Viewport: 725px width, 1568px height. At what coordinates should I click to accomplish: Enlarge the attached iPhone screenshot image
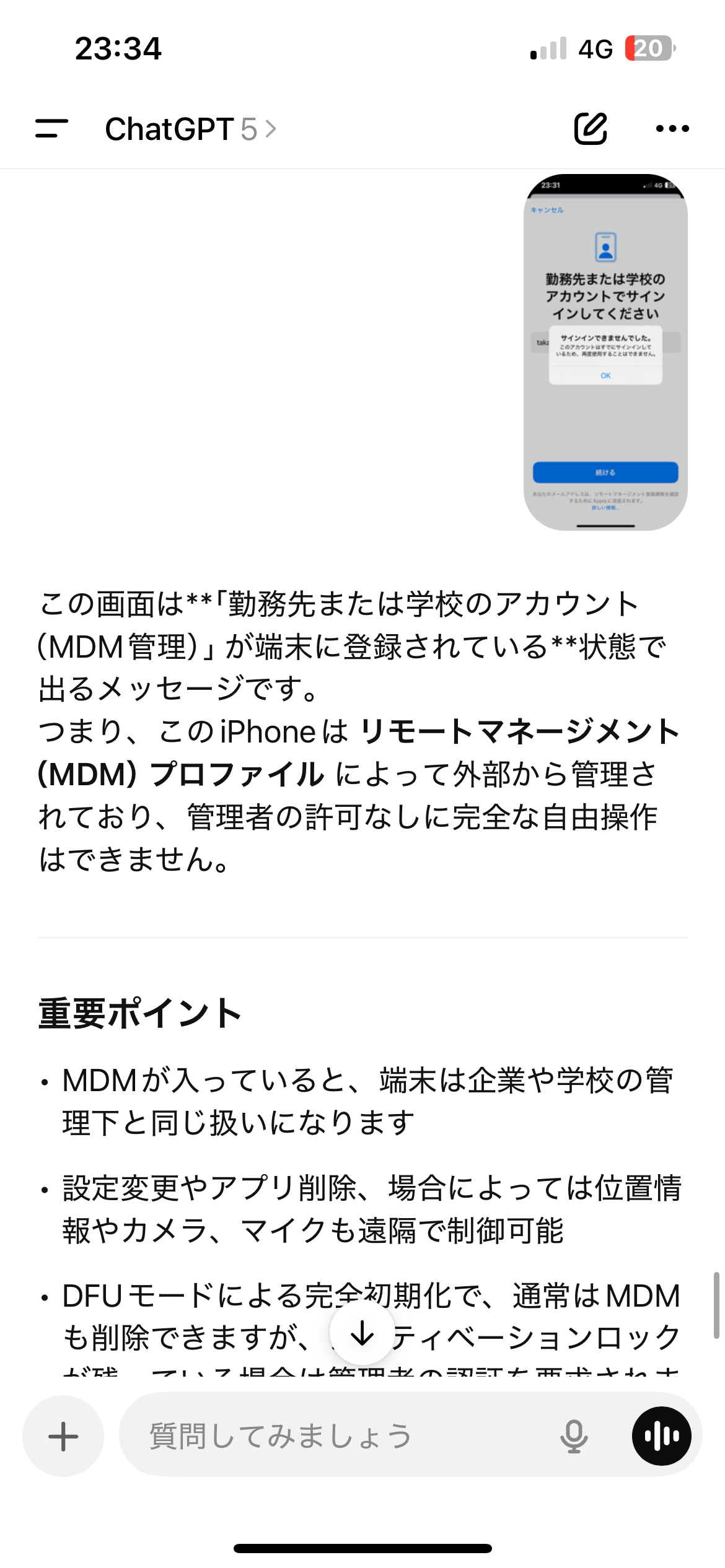click(605, 352)
